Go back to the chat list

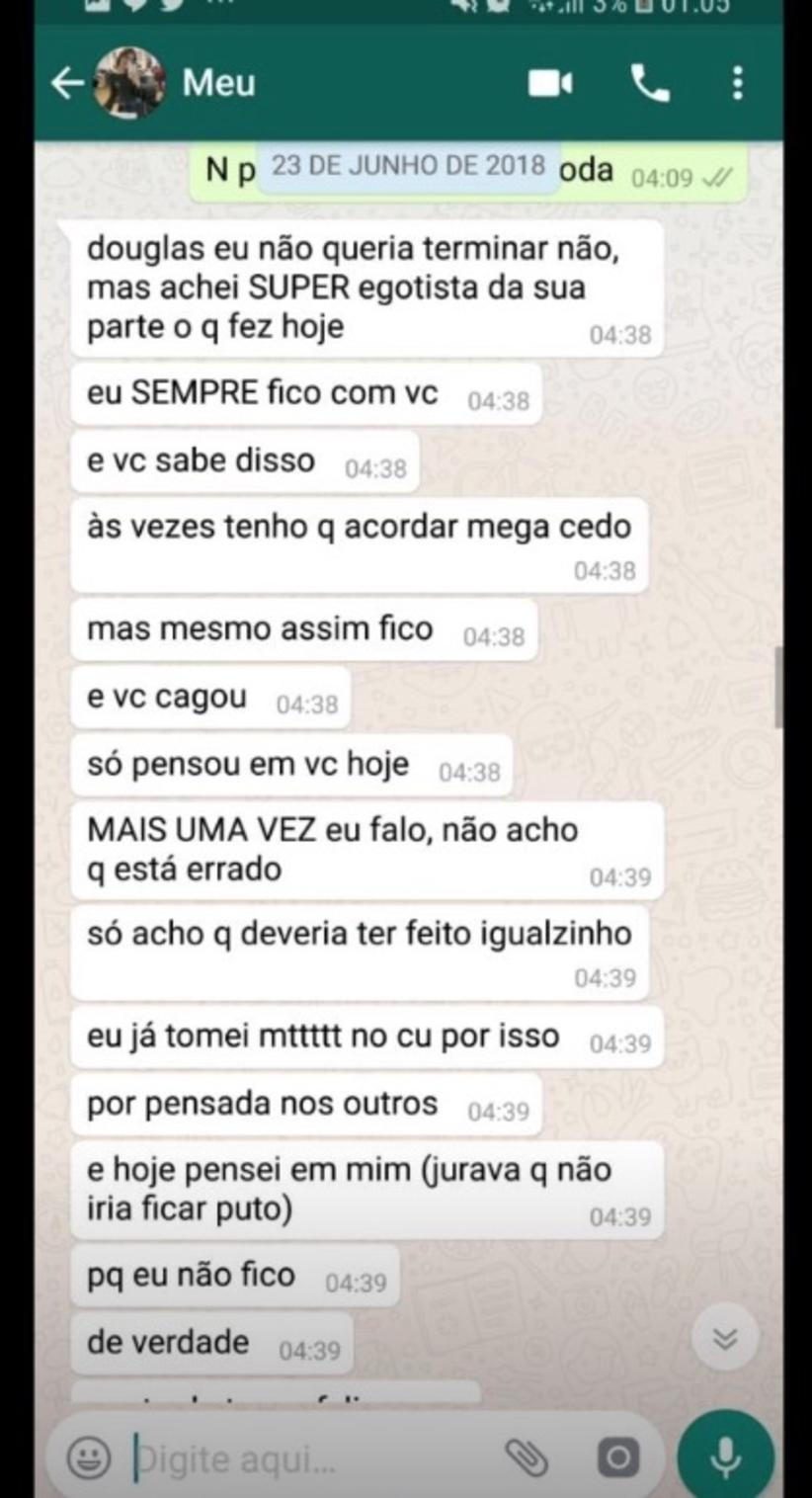pos(66,84)
